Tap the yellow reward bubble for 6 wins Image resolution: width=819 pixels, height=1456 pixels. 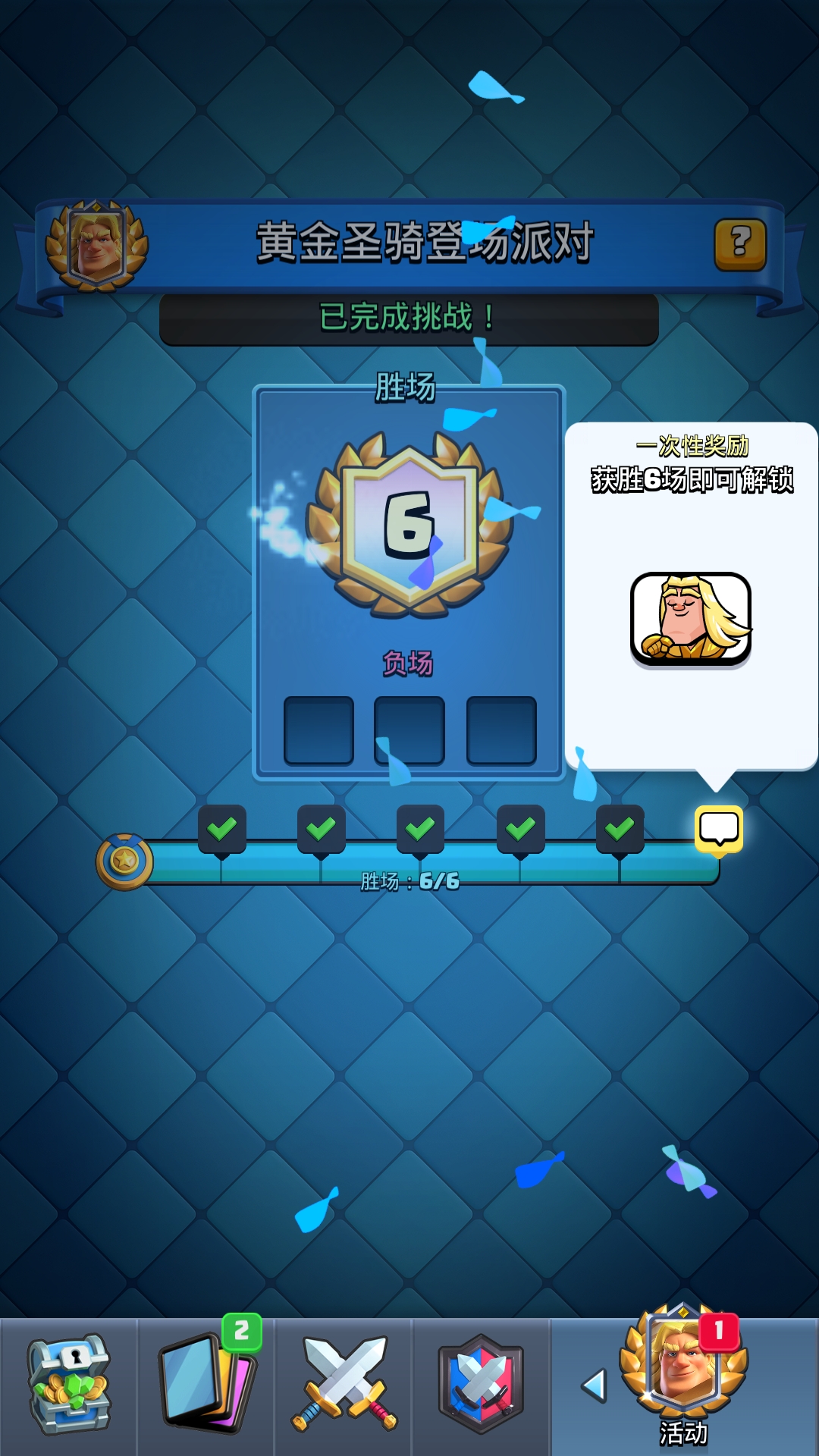pyautogui.click(x=719, y=829)
